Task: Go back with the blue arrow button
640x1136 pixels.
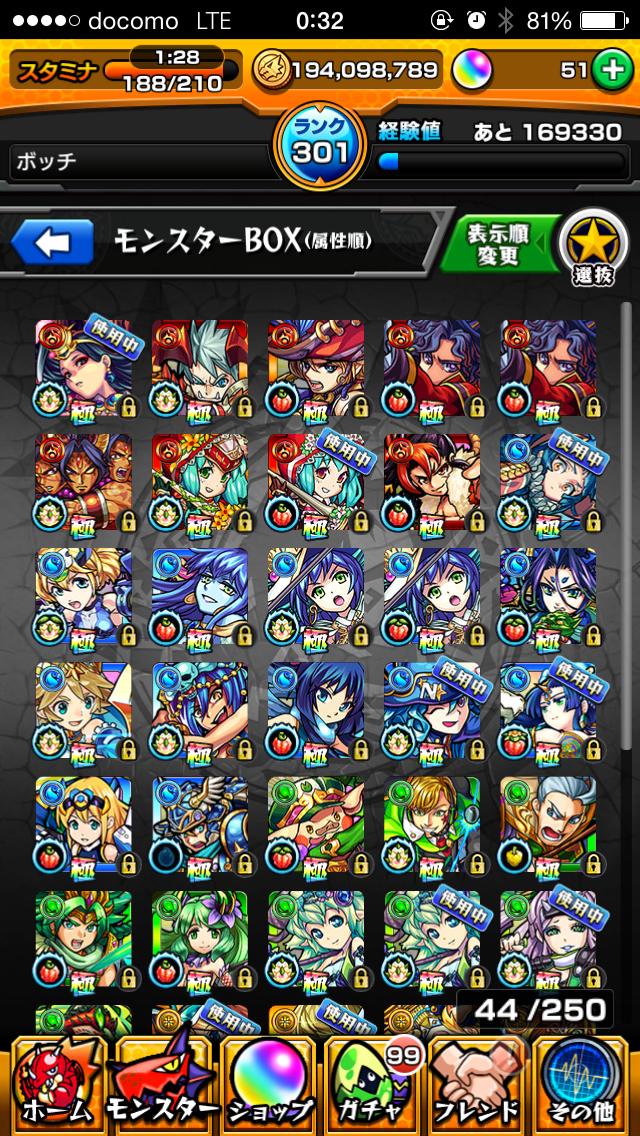Action: click(x=52, y=241)
